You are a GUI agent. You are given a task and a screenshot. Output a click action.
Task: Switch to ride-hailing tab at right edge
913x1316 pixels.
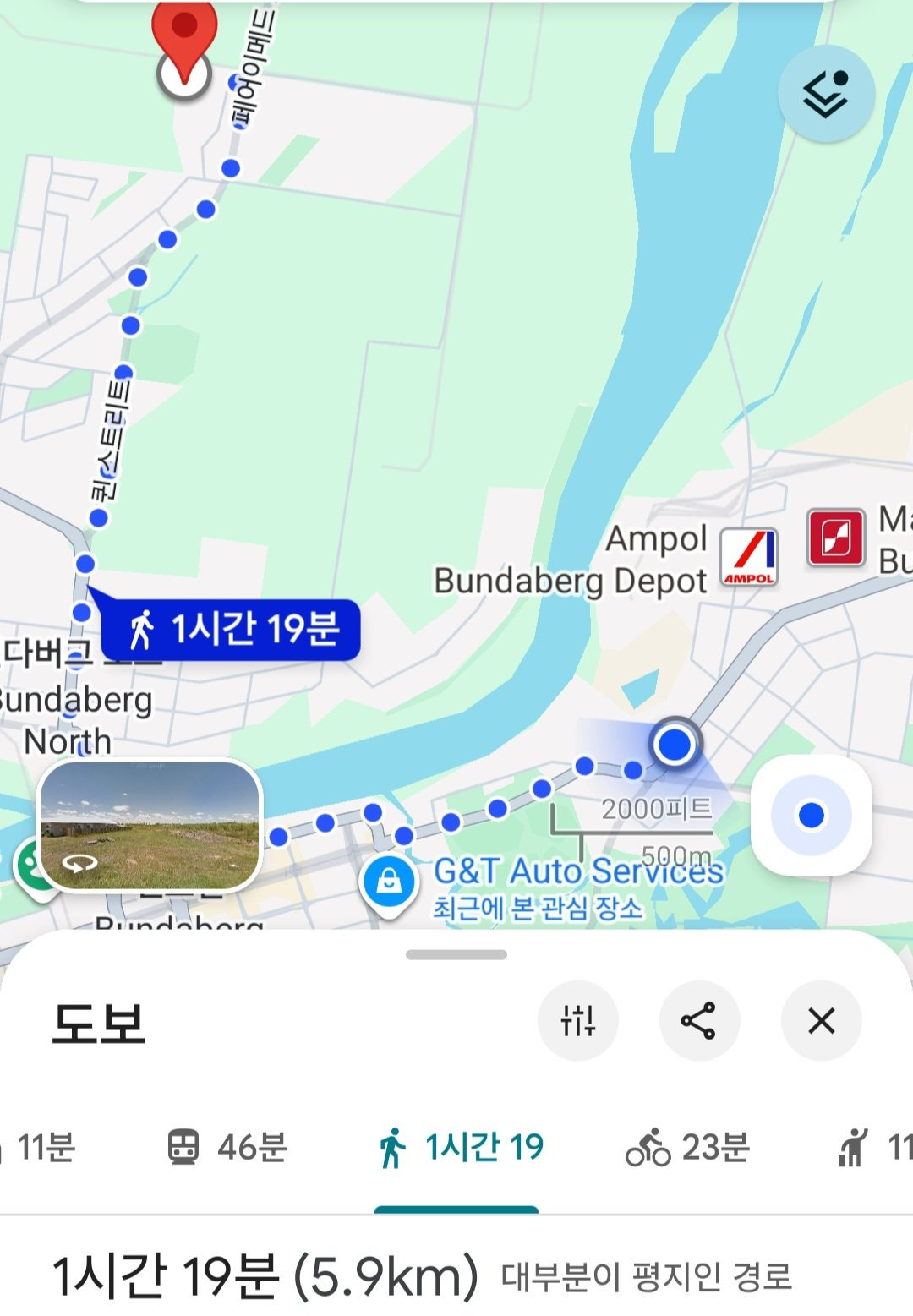click(875, 1147)
